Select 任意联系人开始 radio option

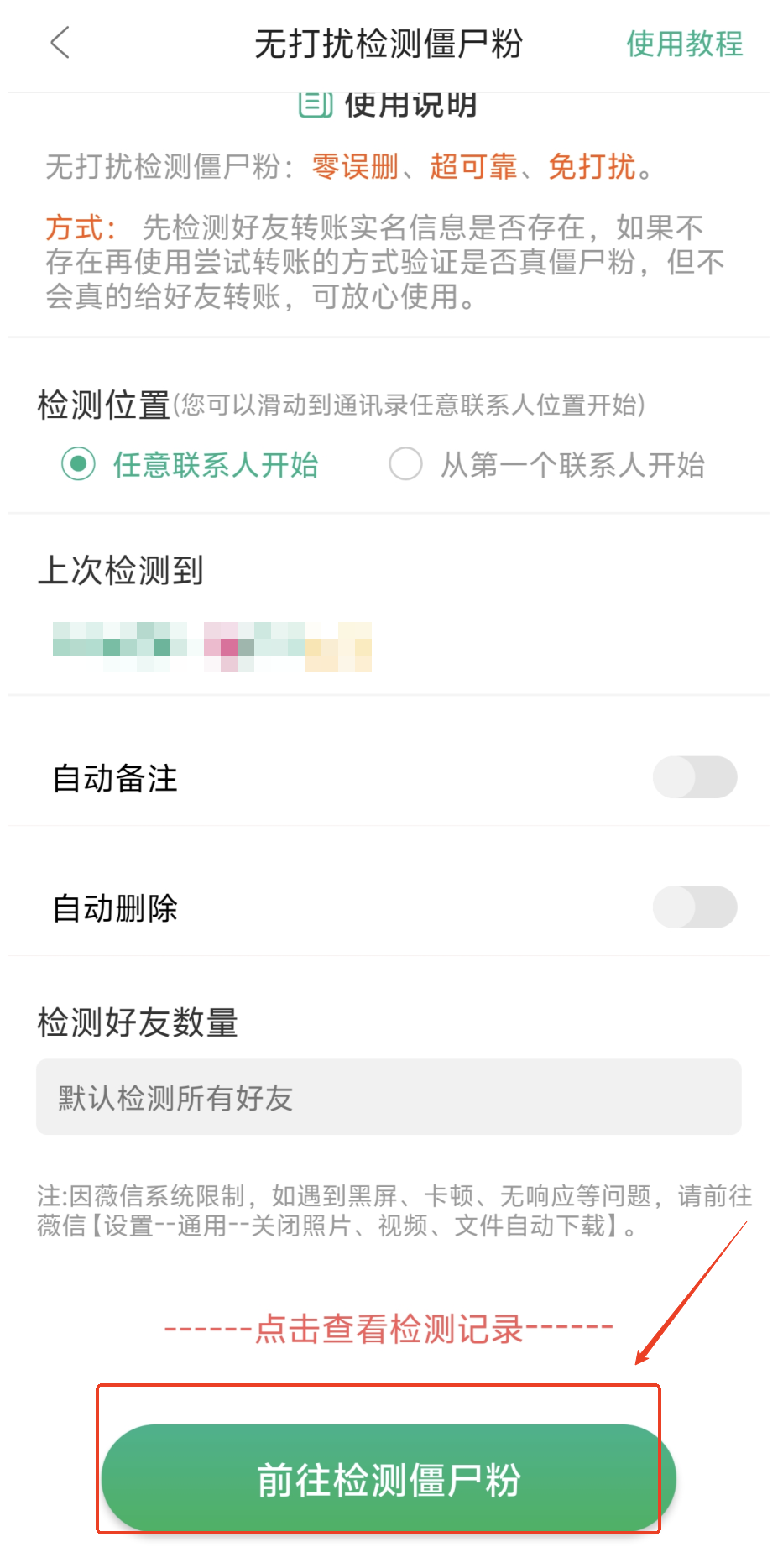click(x=79, y=463)
